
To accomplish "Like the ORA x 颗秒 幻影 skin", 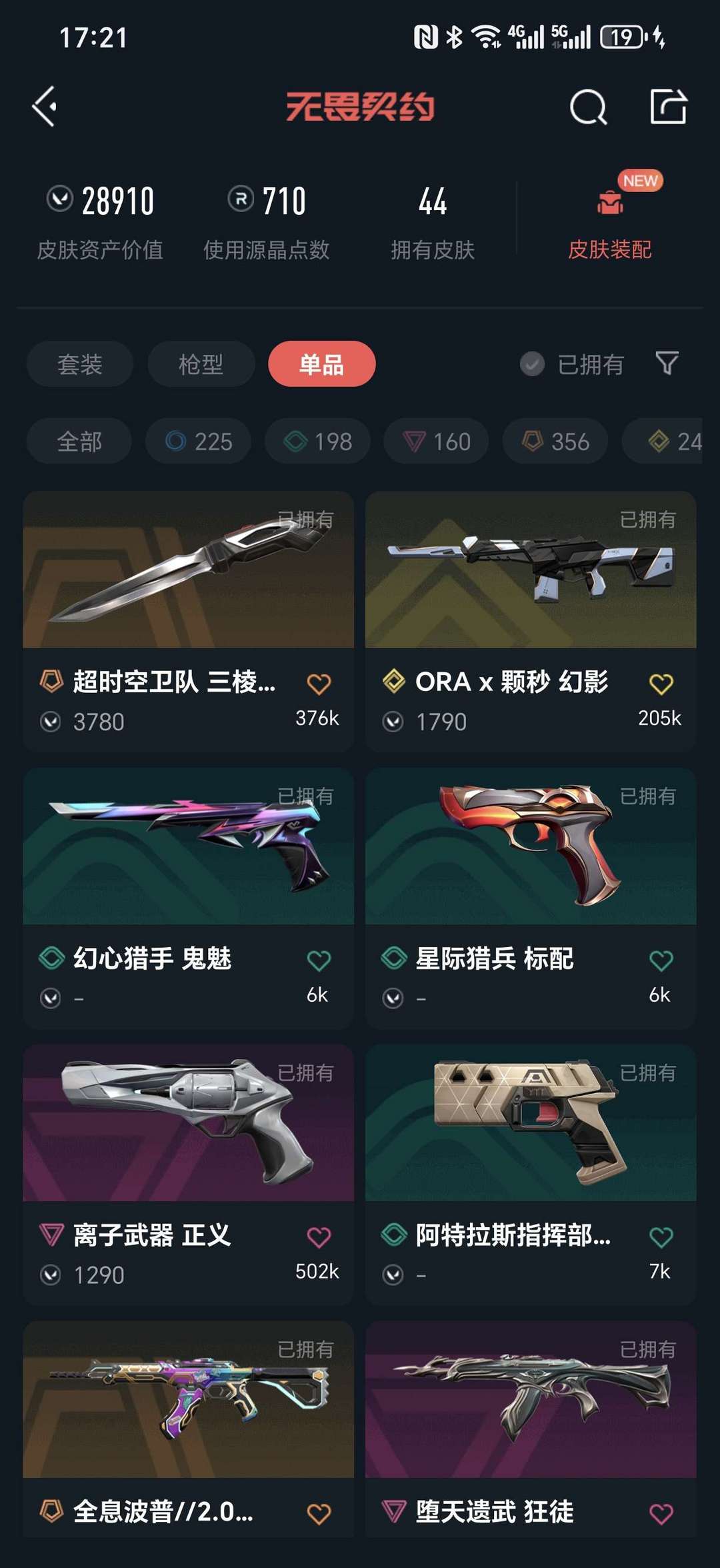I will pyautogui.click(x=661, y=684).
